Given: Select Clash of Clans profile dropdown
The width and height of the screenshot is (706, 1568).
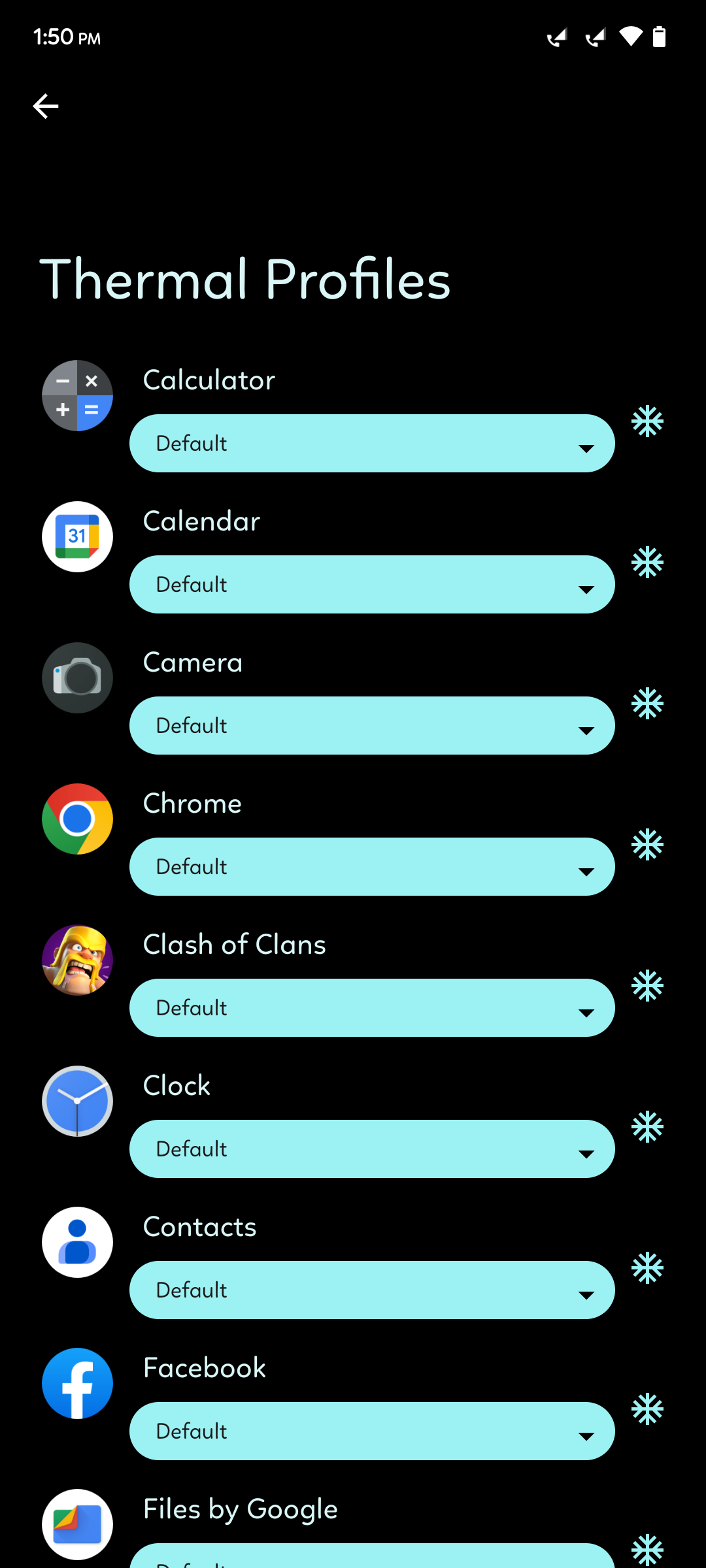Looking at the screenshot, I should (372, 1008).
